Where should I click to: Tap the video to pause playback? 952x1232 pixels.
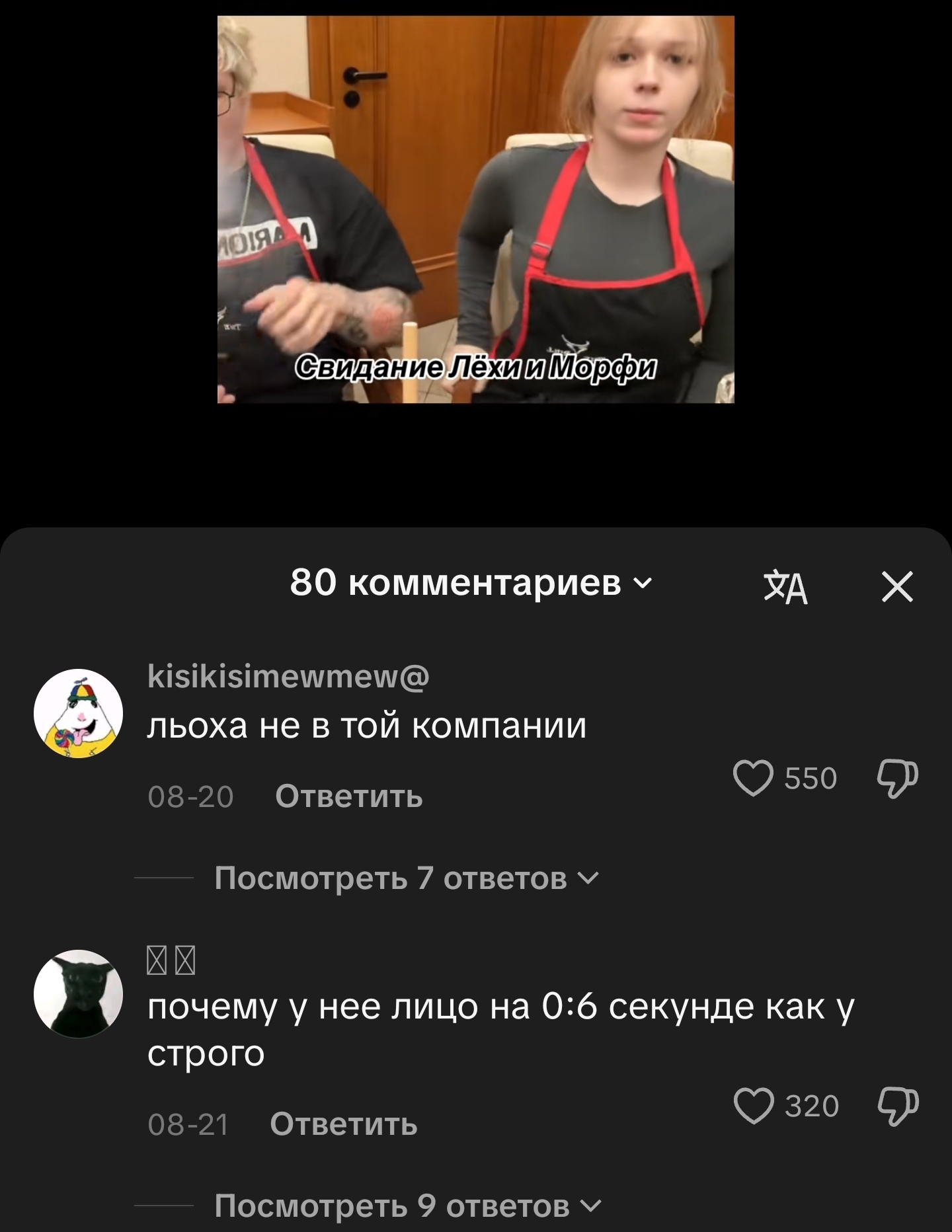coord(475,210)
